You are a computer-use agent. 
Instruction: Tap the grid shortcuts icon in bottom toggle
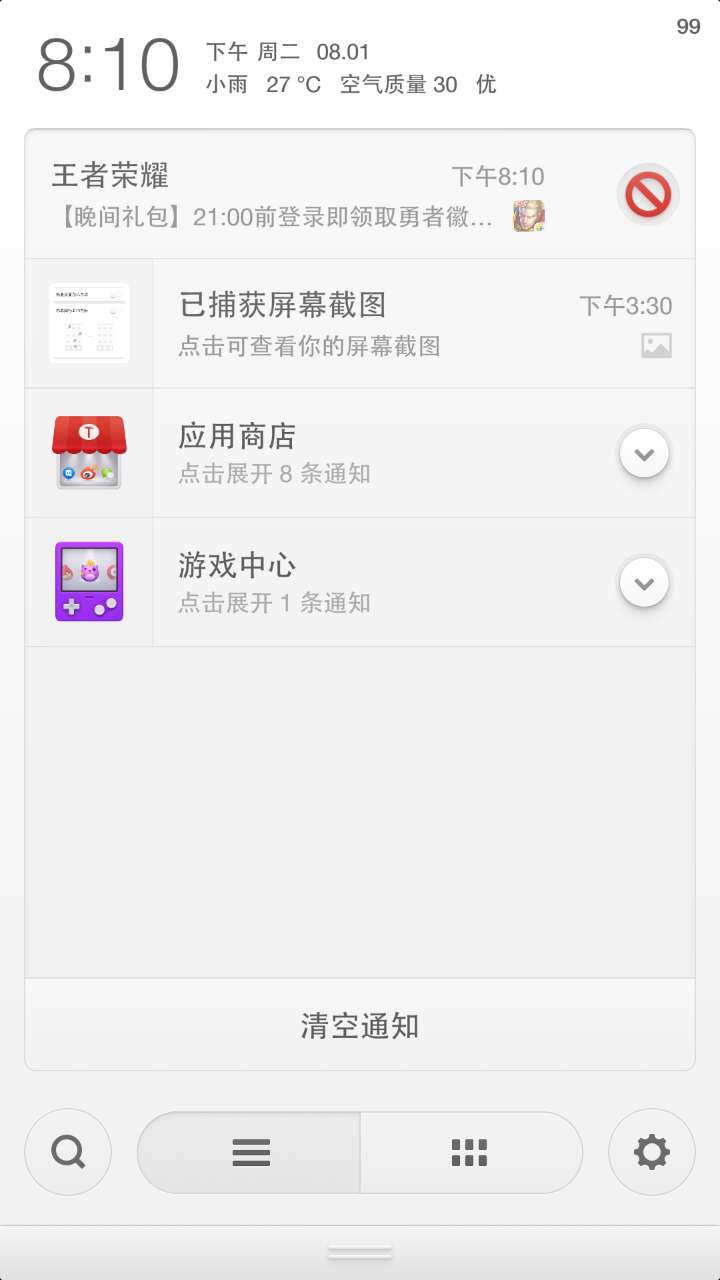point(470,1152)
